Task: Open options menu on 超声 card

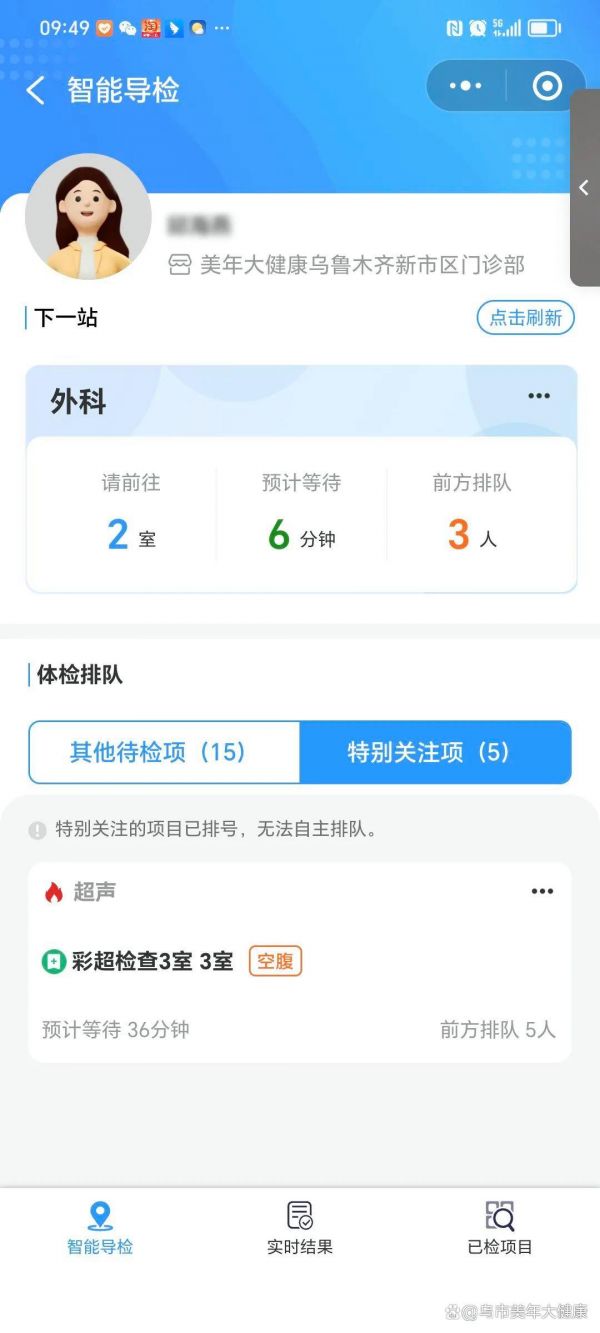Action: click(x=542, y=891)
